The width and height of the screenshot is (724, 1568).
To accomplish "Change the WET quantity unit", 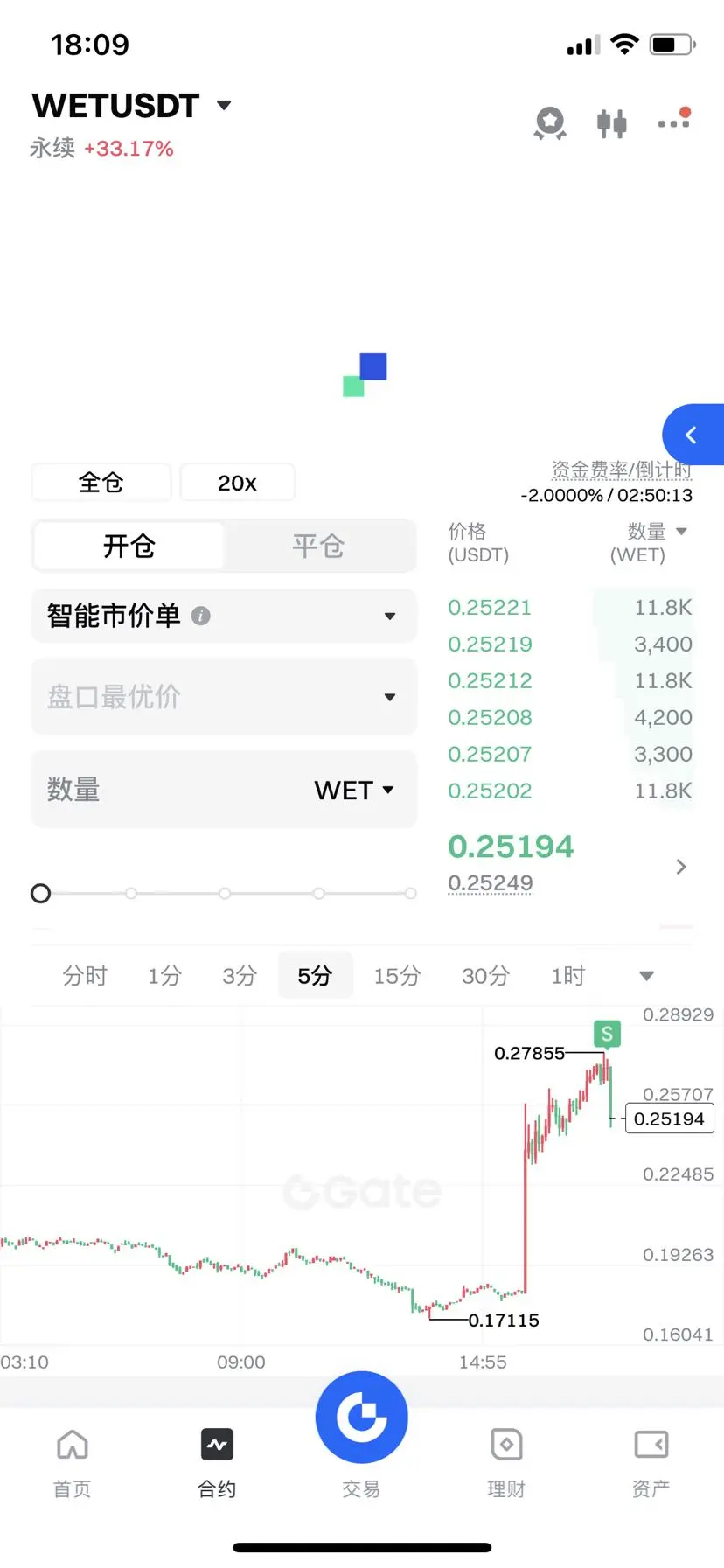I will tap(354, 790).
